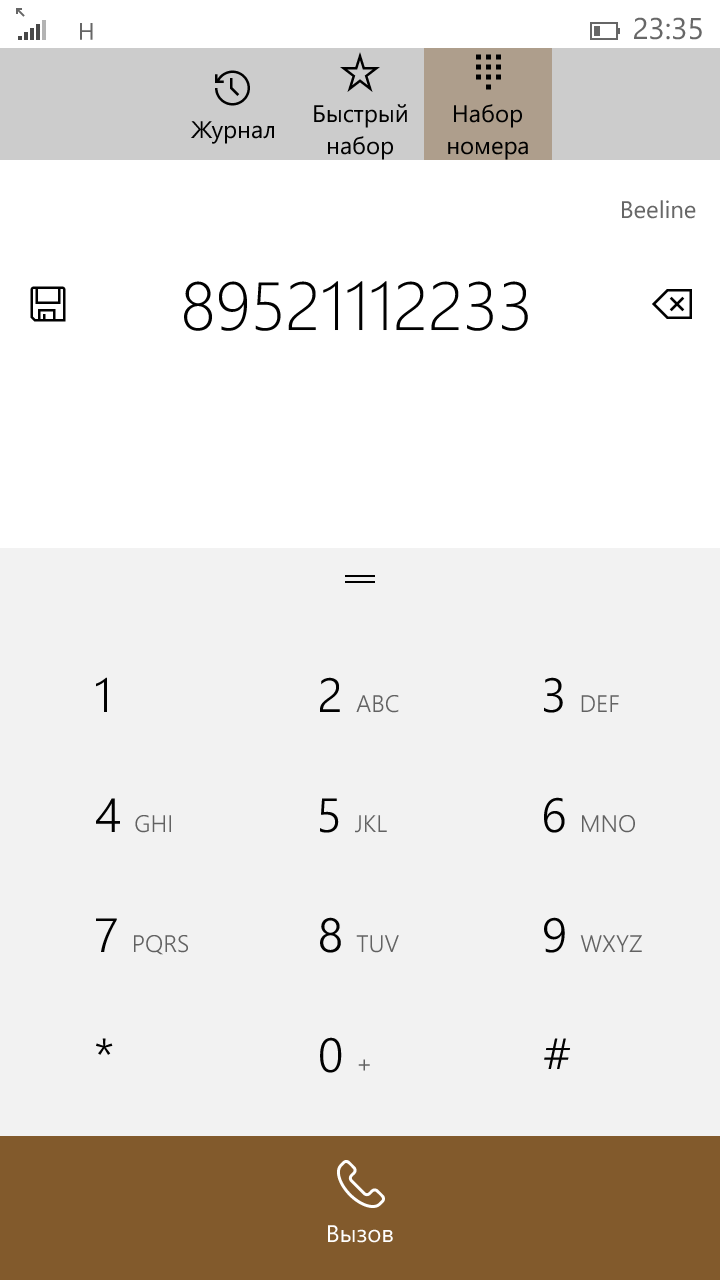Switch to the Журнал tab

pyautogui.click(x=233, y=105)
